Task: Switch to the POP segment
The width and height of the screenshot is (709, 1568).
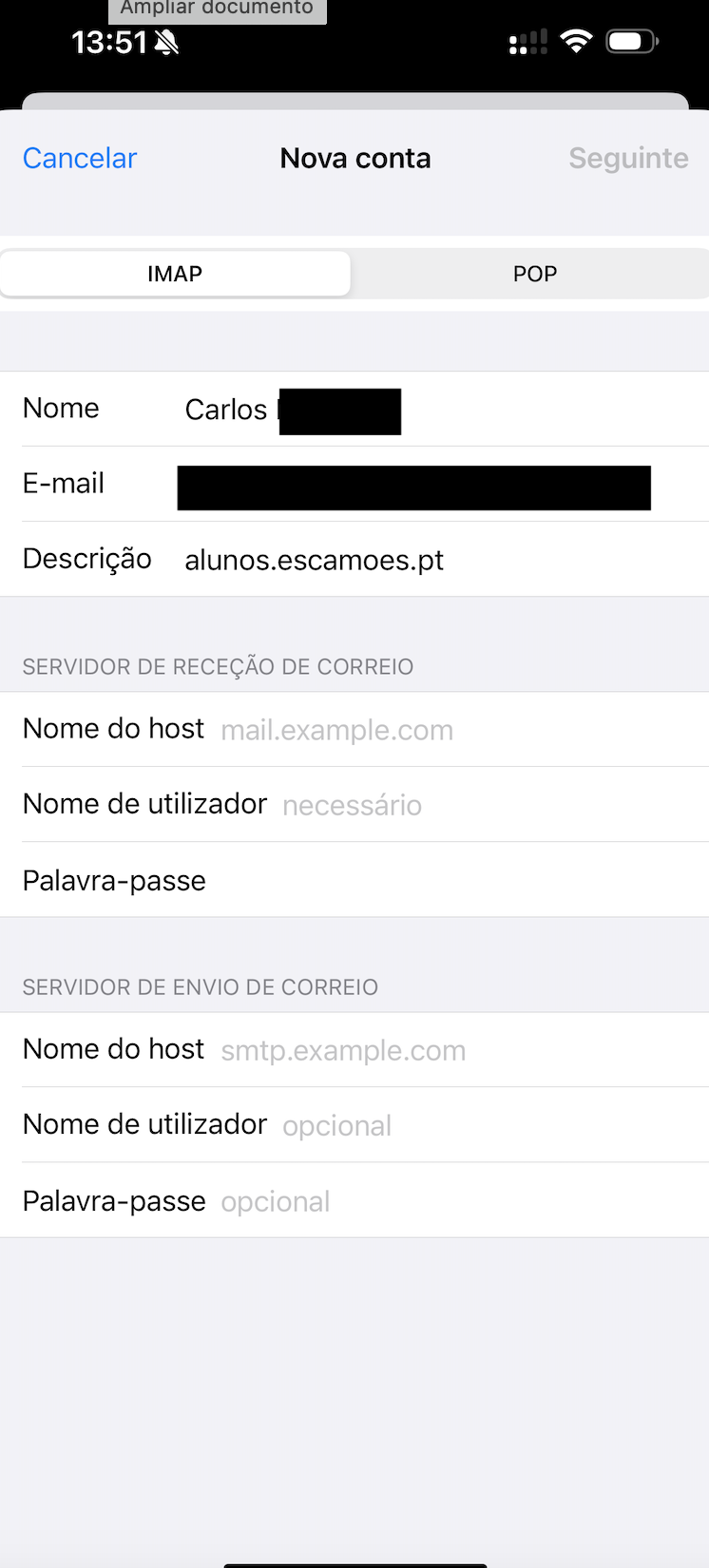Action: (534, 274)
